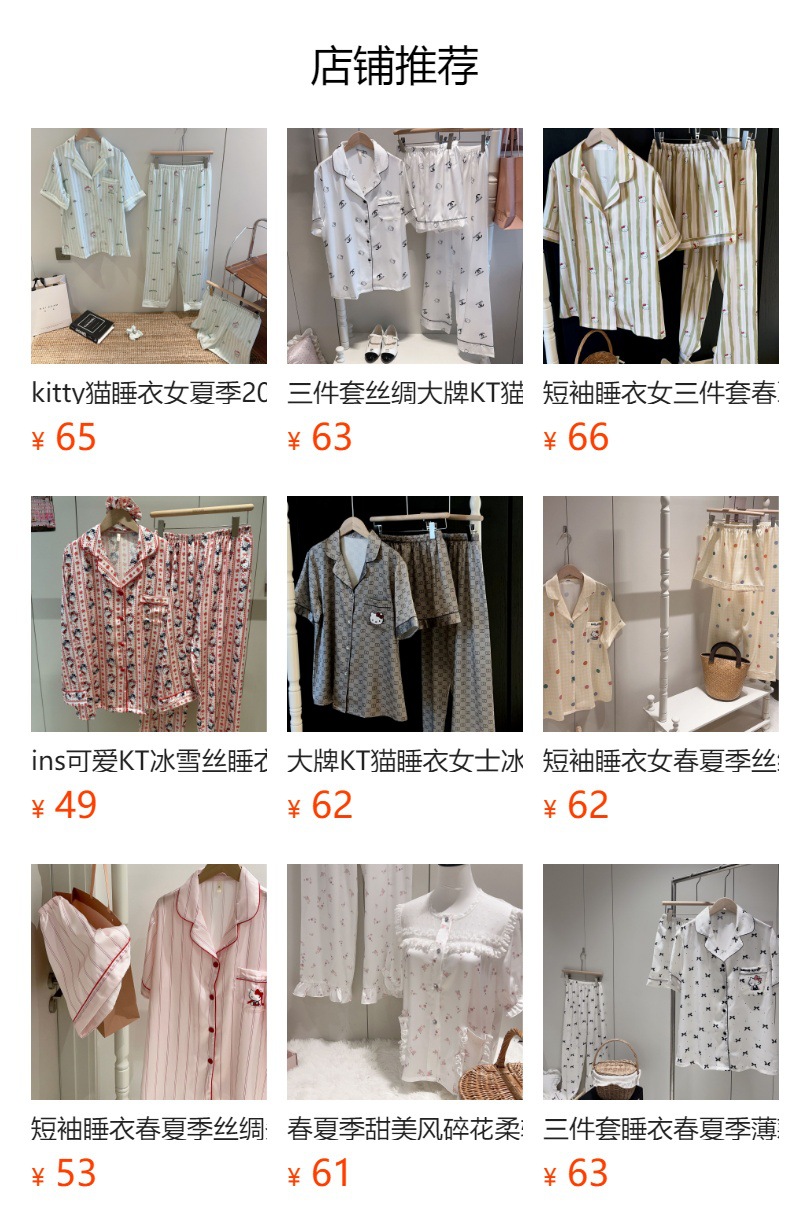Open the 三件套睡衣春夏季薄 product photo
Viewport: 790px width, 1232px height.
pos(661,983)
